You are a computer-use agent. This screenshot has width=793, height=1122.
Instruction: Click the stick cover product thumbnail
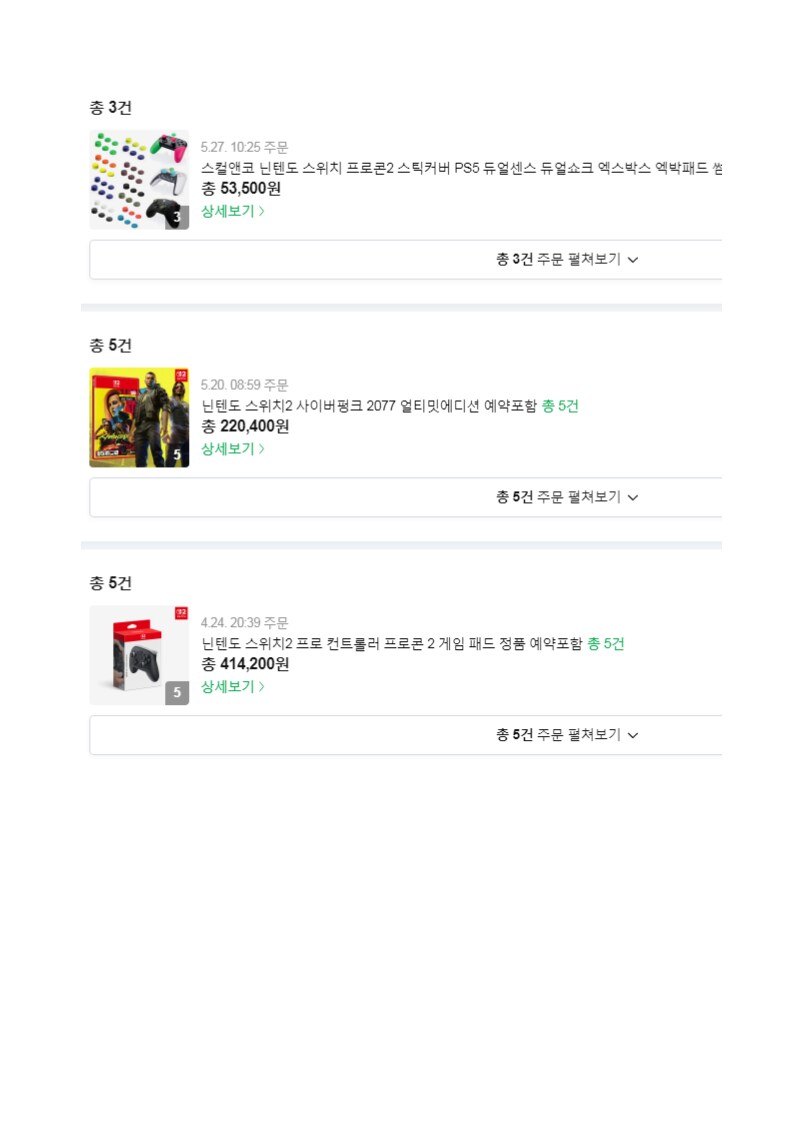[x=139, y=180]
